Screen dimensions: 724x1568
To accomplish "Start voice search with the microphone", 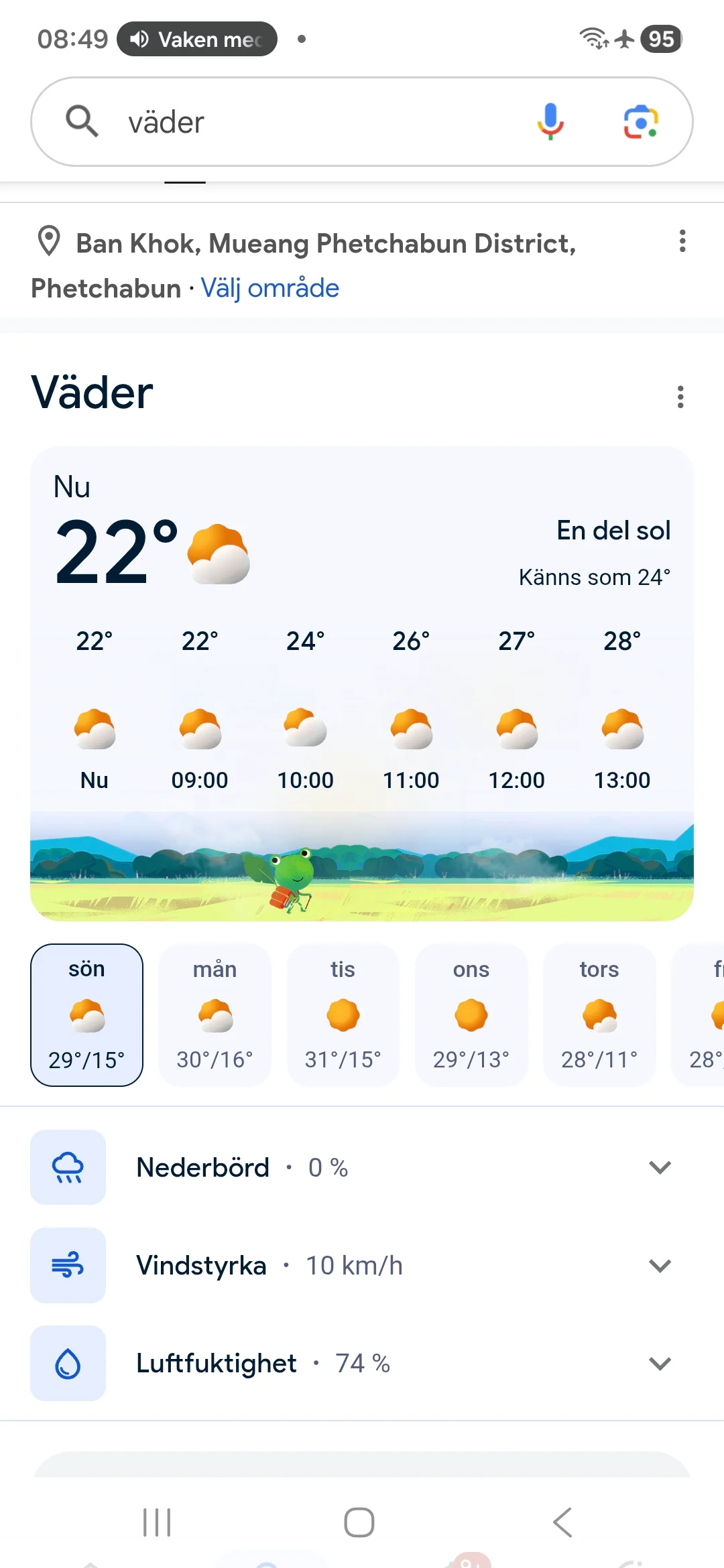I will point(550,122).
